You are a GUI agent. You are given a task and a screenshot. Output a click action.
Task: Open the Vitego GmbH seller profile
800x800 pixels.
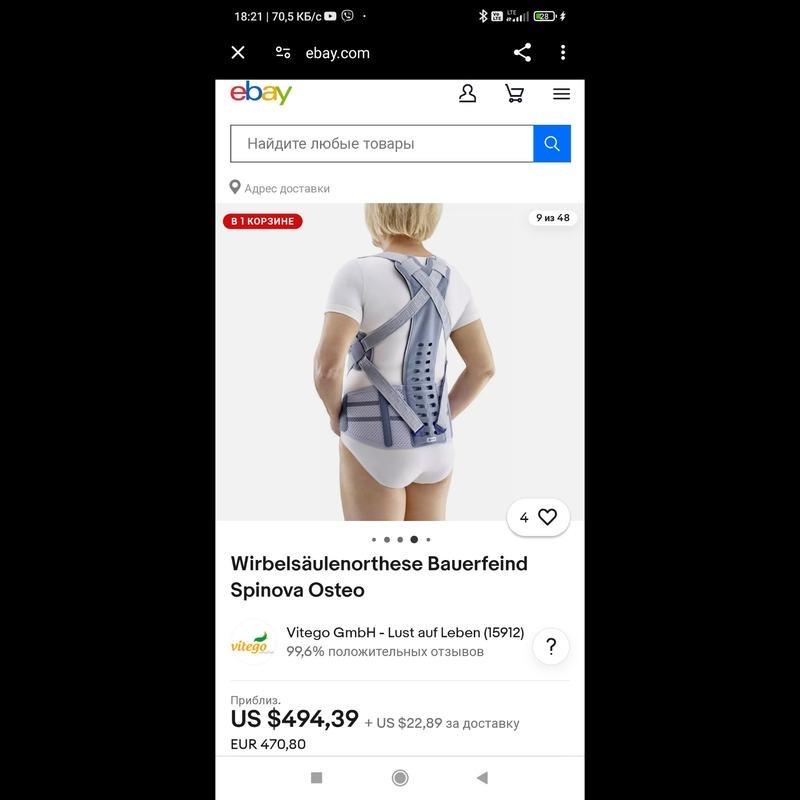pos(404,633)
